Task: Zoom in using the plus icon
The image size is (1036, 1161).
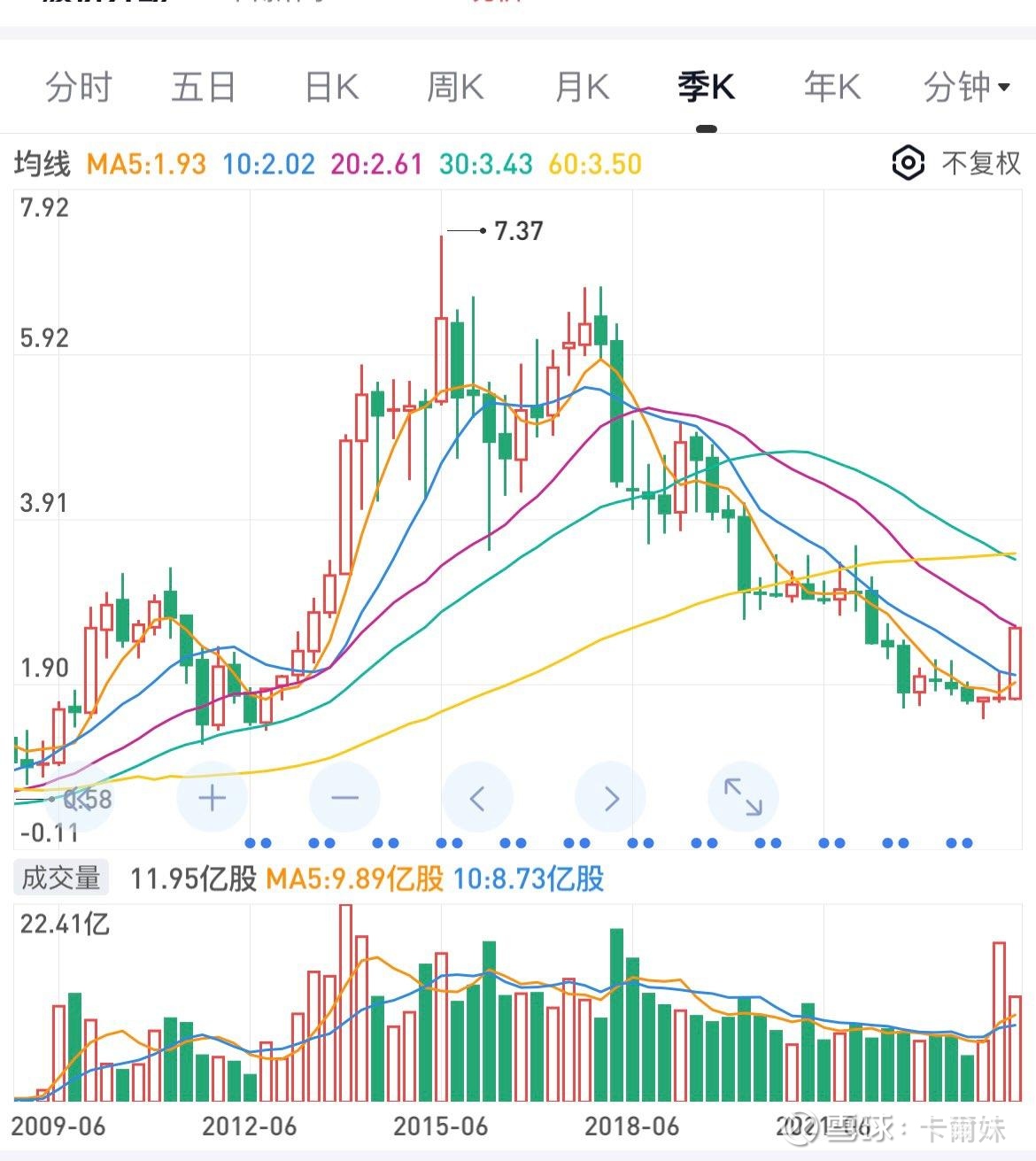Action: [211, 797]
